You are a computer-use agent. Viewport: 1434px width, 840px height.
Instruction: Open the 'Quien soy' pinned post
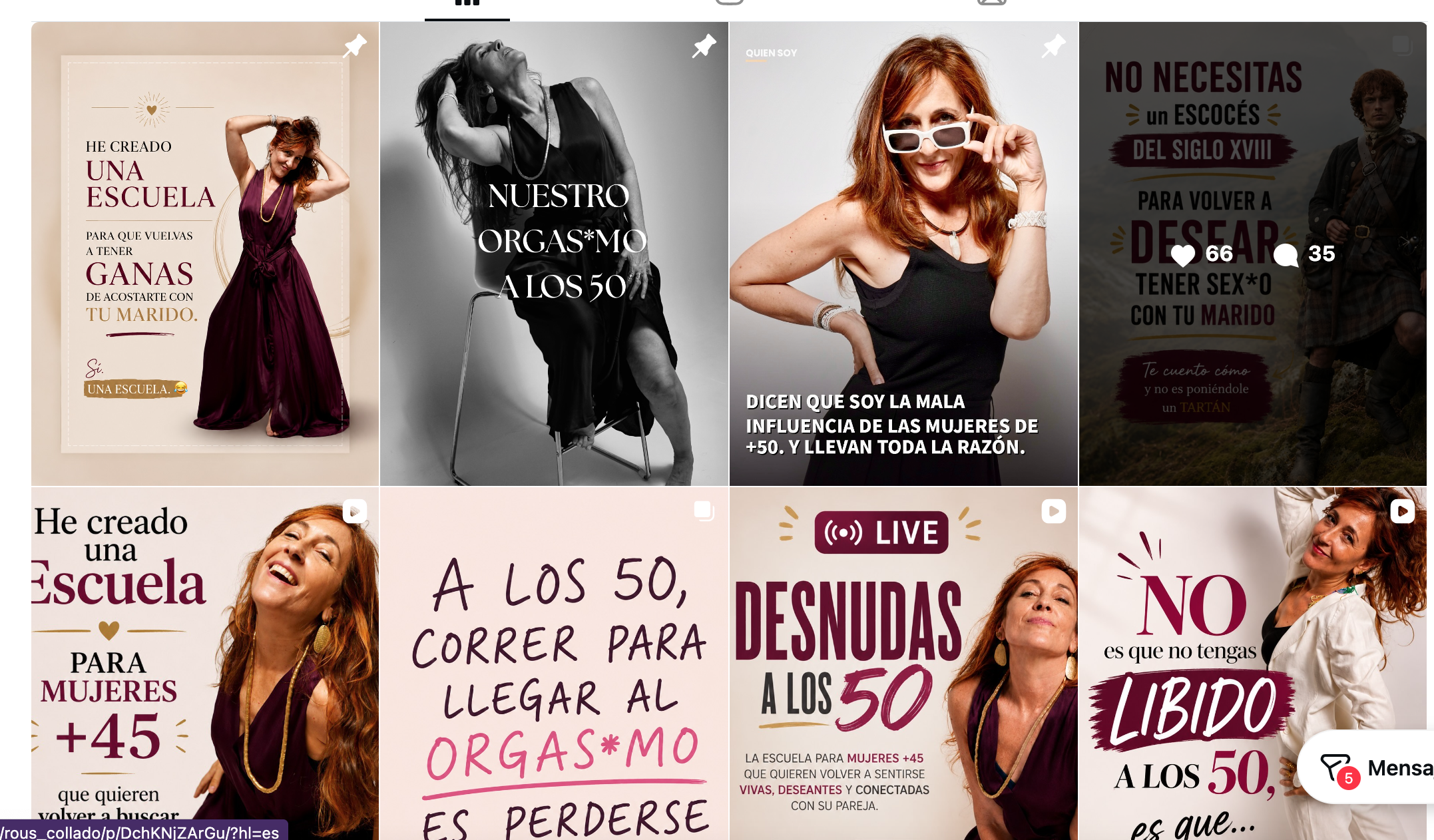tap(903, 254)
